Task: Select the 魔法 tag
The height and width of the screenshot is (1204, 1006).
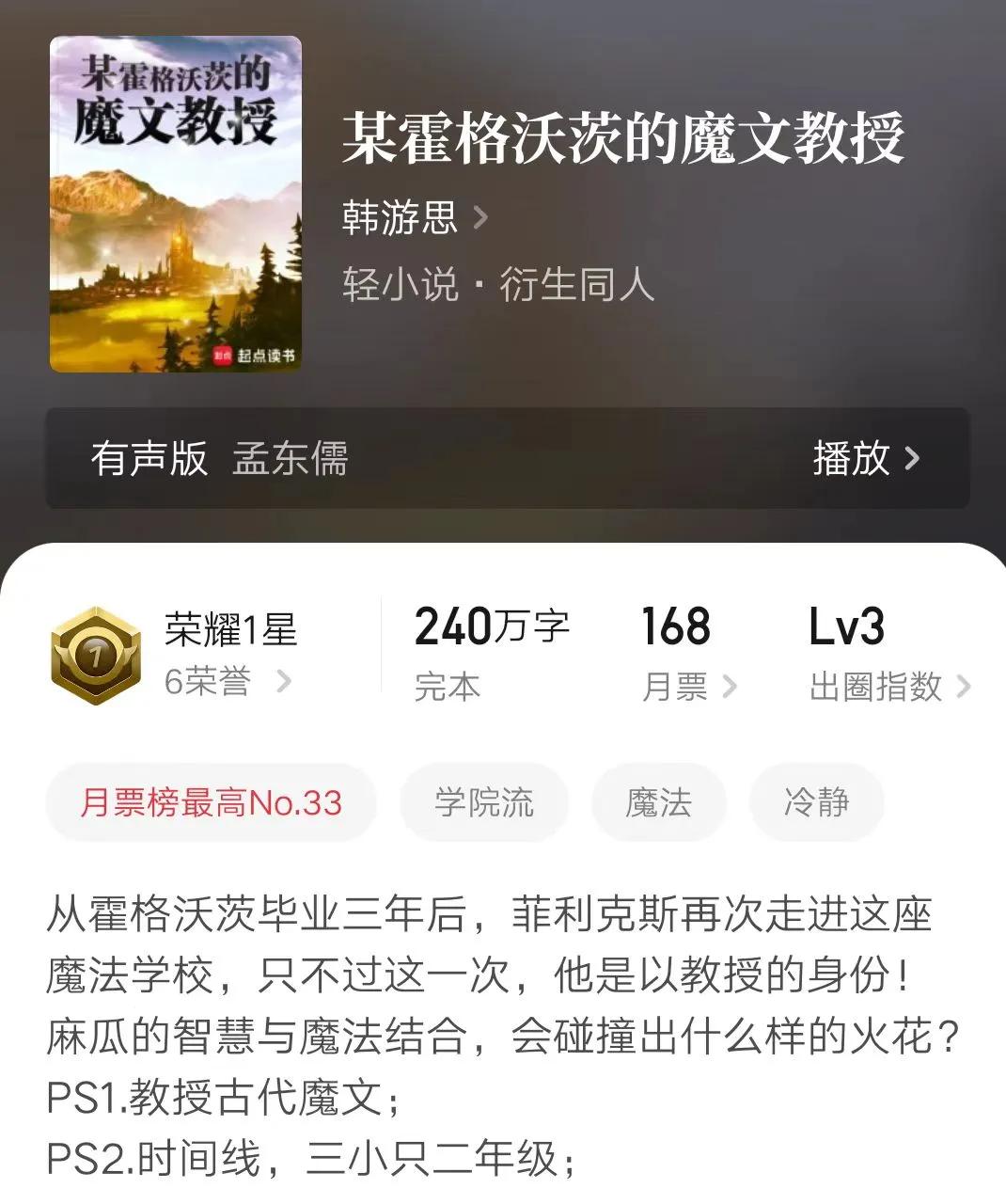Action: coord(658,802)
